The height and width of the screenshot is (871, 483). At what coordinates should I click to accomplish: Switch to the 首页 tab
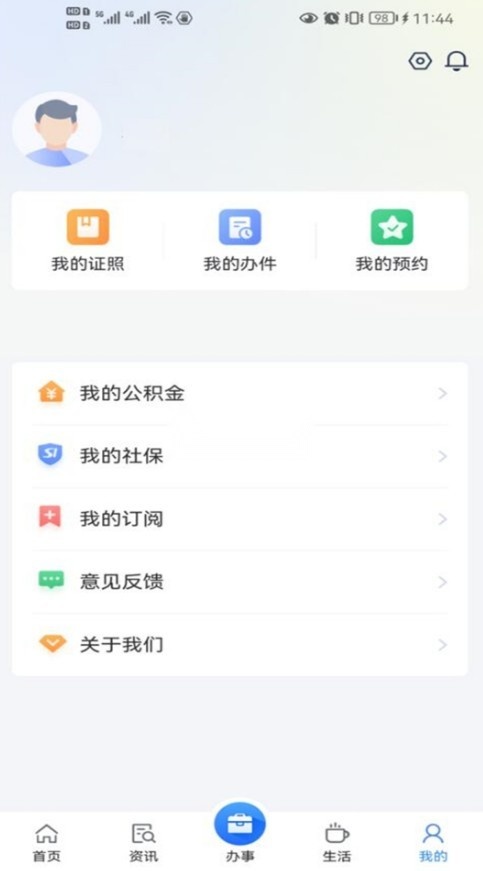[x=47, y=842]
